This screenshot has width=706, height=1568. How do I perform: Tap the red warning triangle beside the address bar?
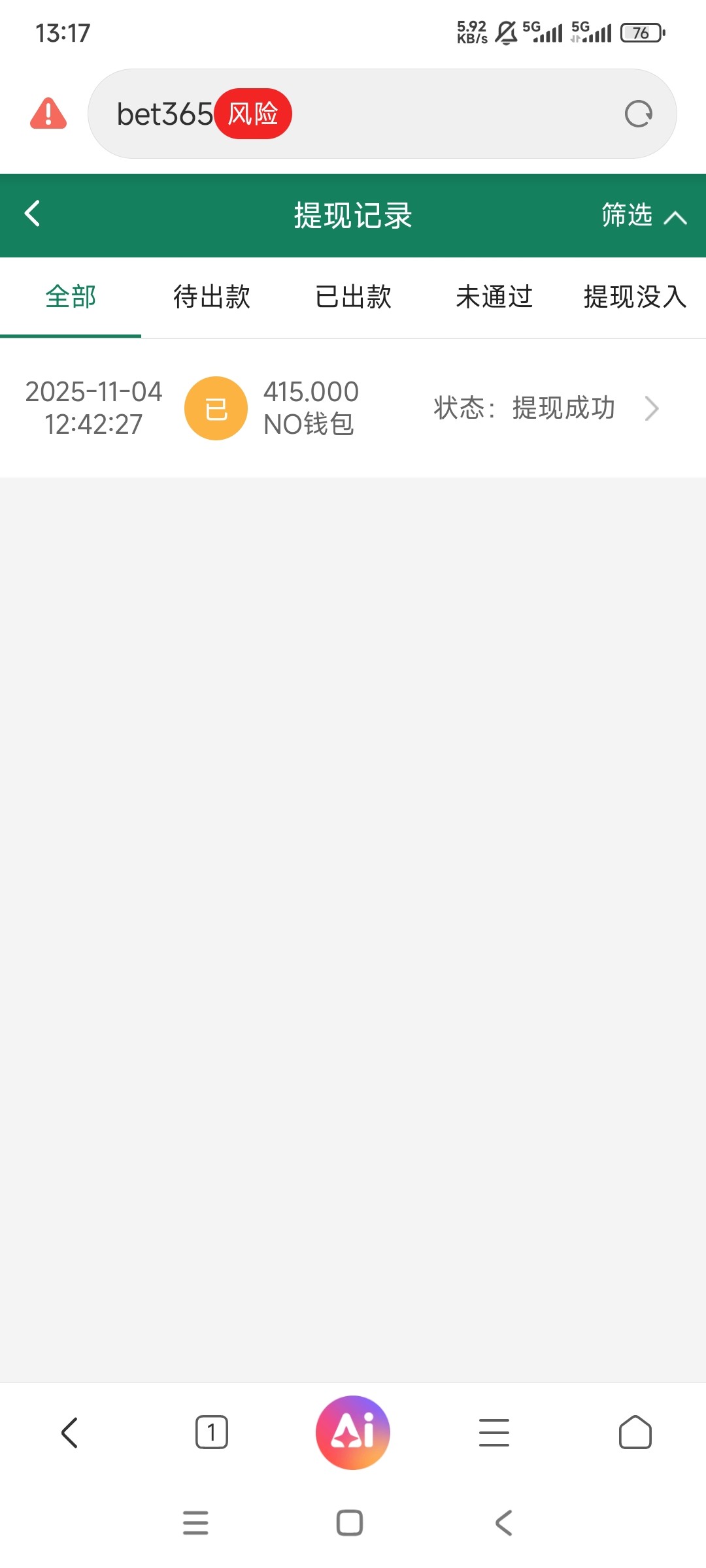point(49,114)
